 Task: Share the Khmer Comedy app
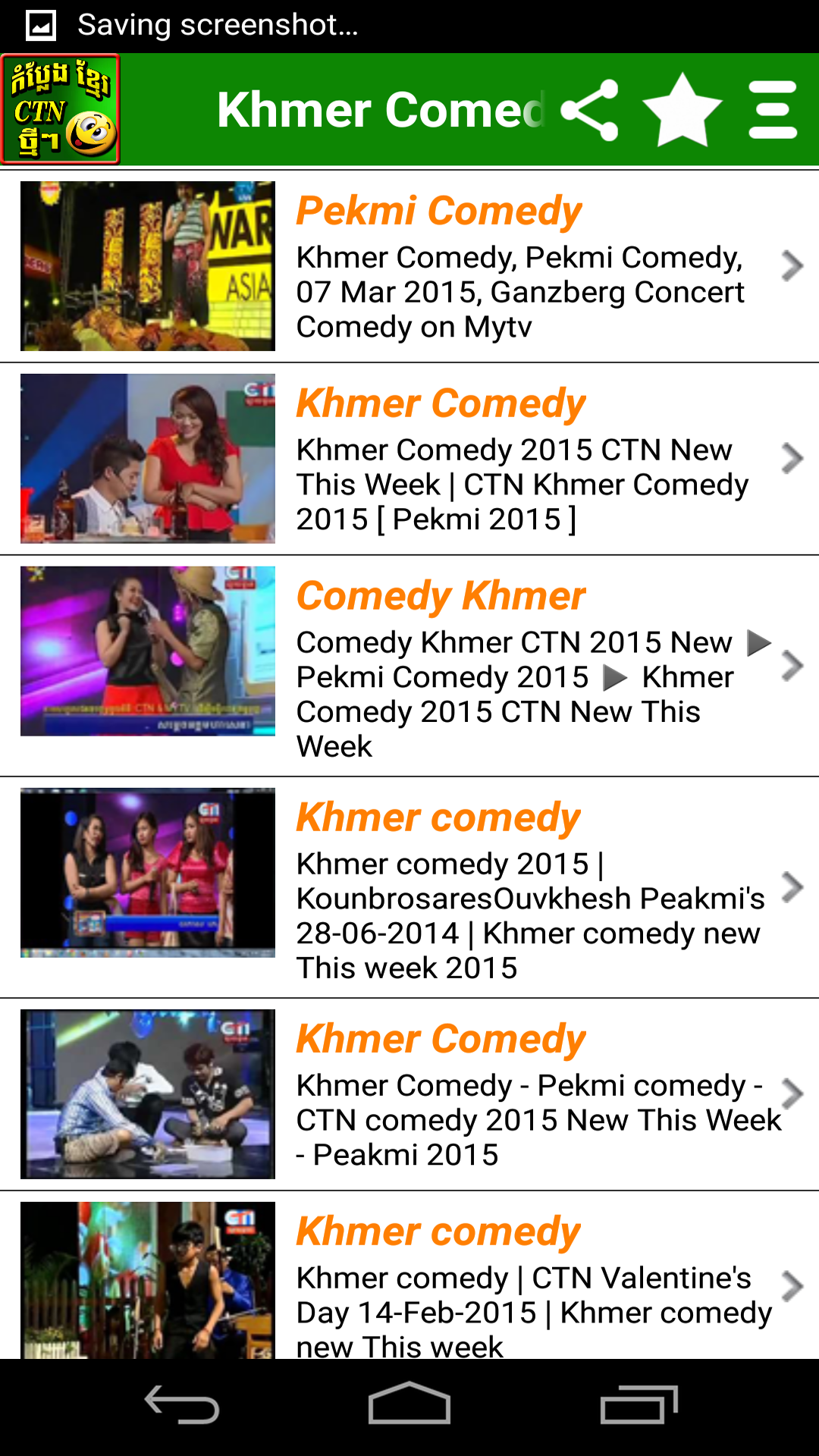(590, 111)
